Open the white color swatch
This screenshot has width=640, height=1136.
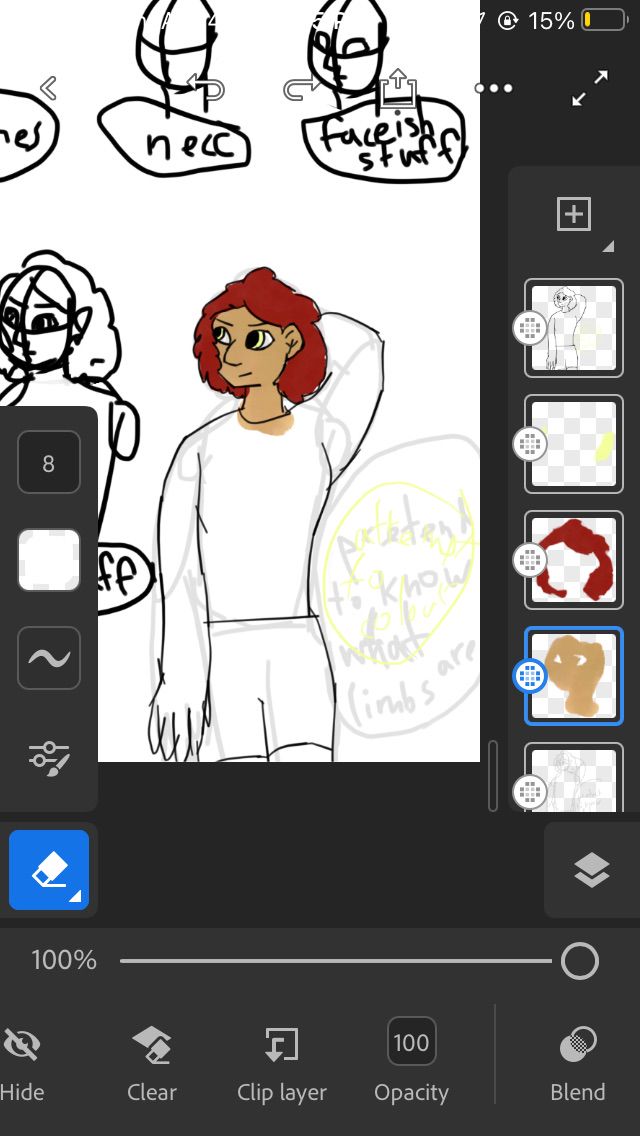49,560
